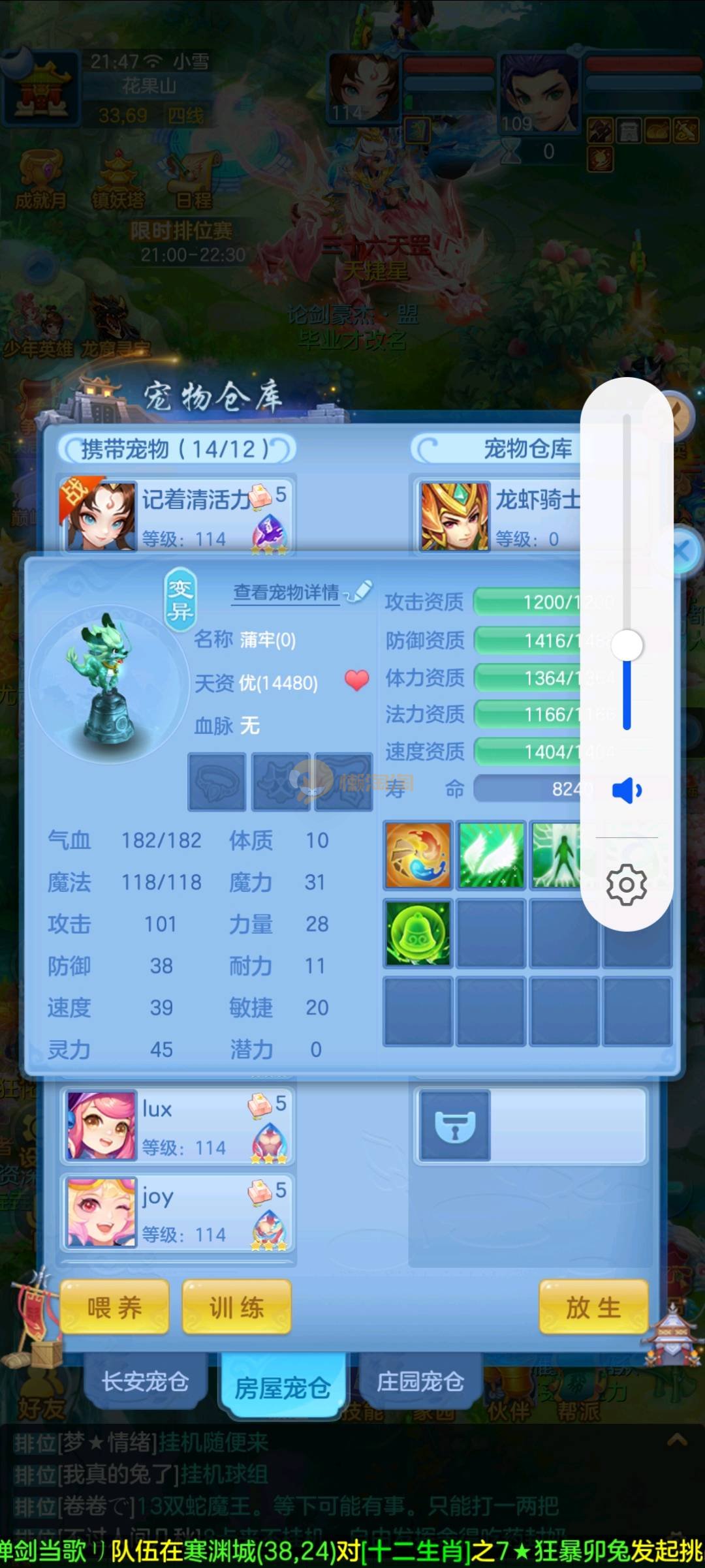Switch to the 庄园宠仓 tab
The image size is (705, 1568).
click(x=420, y=1382)
